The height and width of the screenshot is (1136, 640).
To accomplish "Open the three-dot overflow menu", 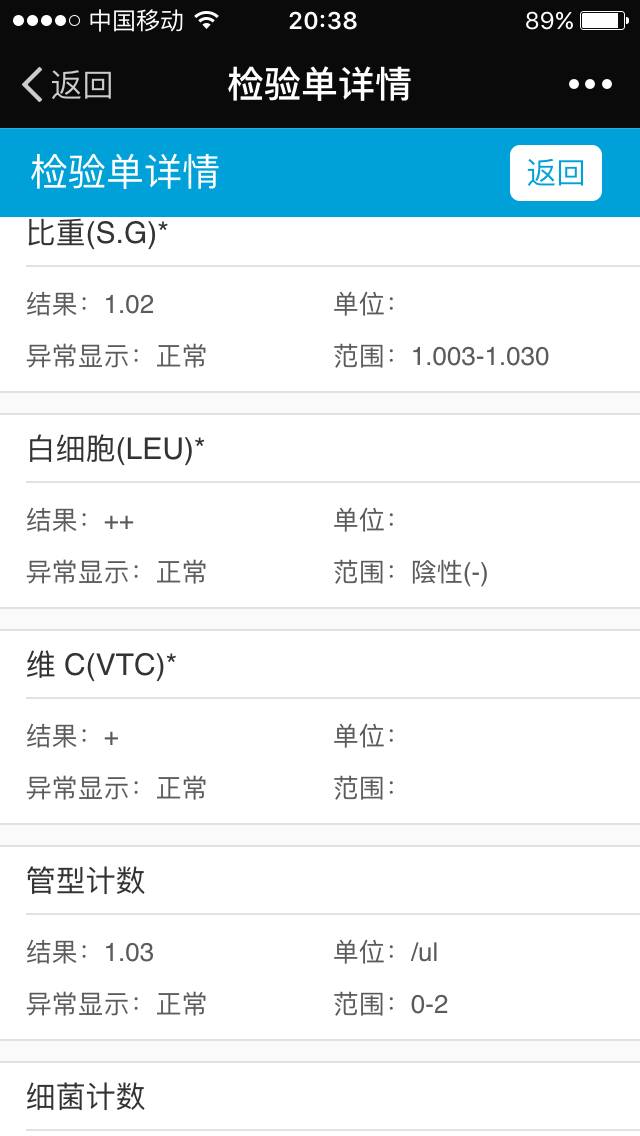I will tap(590, 85).
